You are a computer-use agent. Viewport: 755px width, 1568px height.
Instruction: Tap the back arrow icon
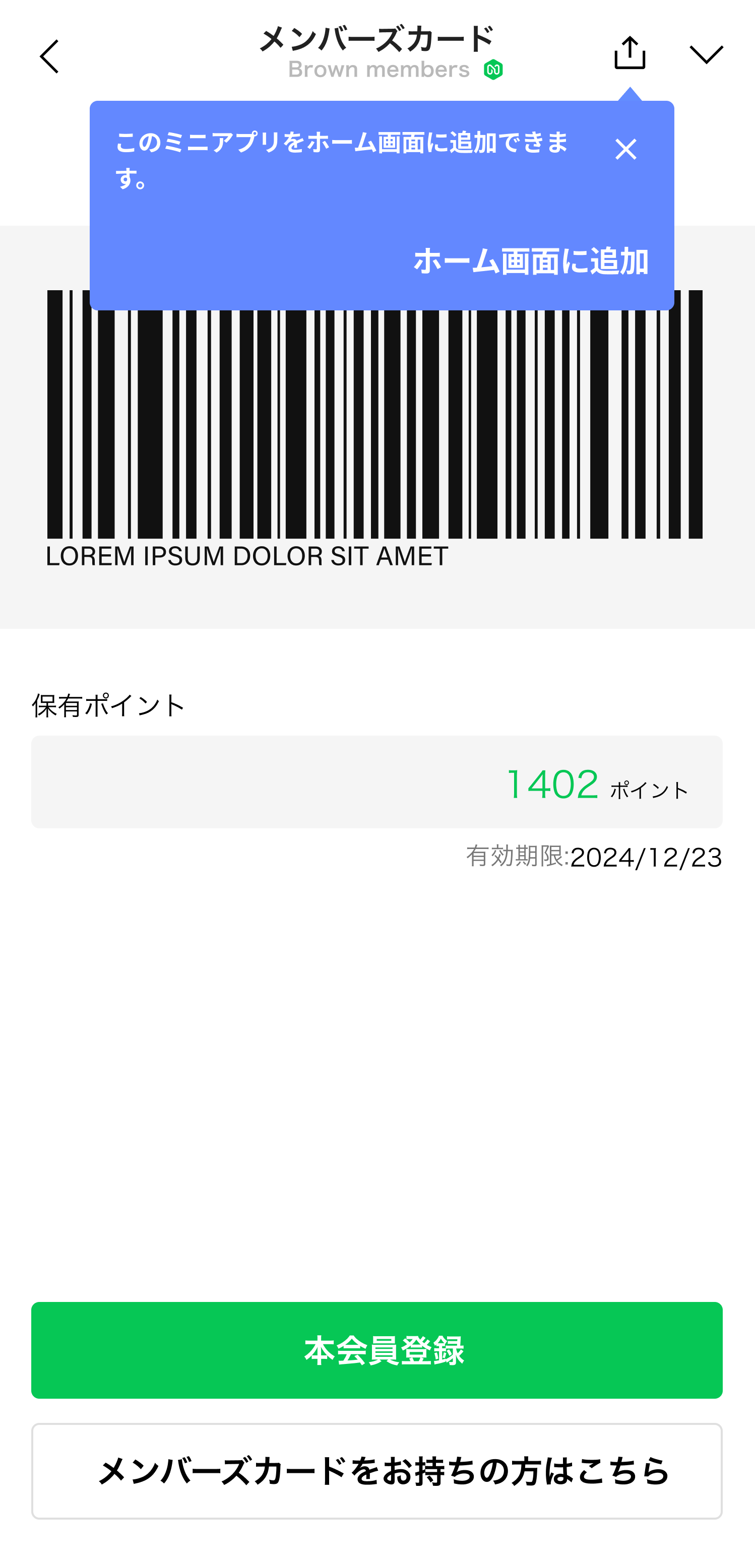(49, 55)
